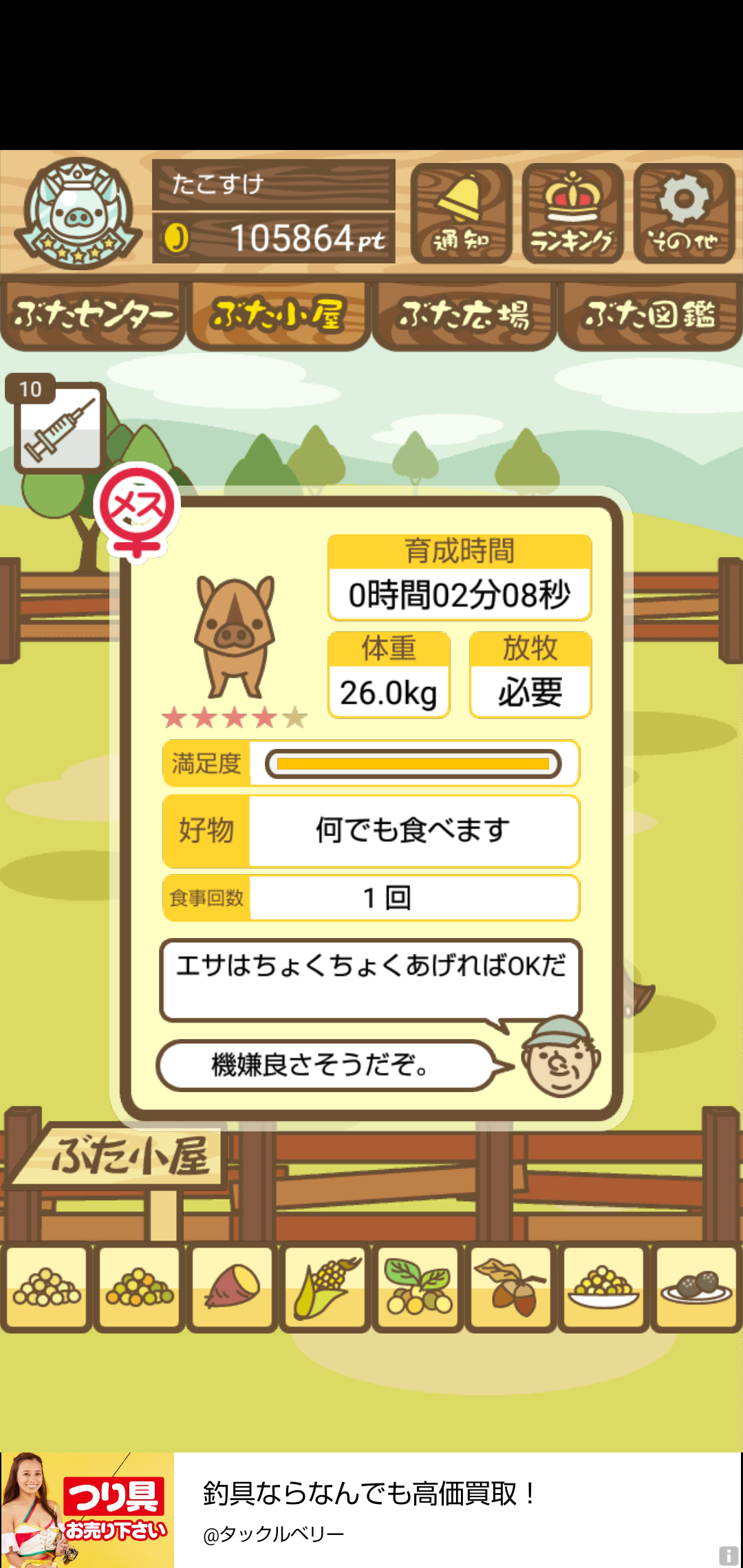The width and height of the screenshot is (743, 1568).
Task: Open the ランキング crown button
Action: (x=572, y=213)
